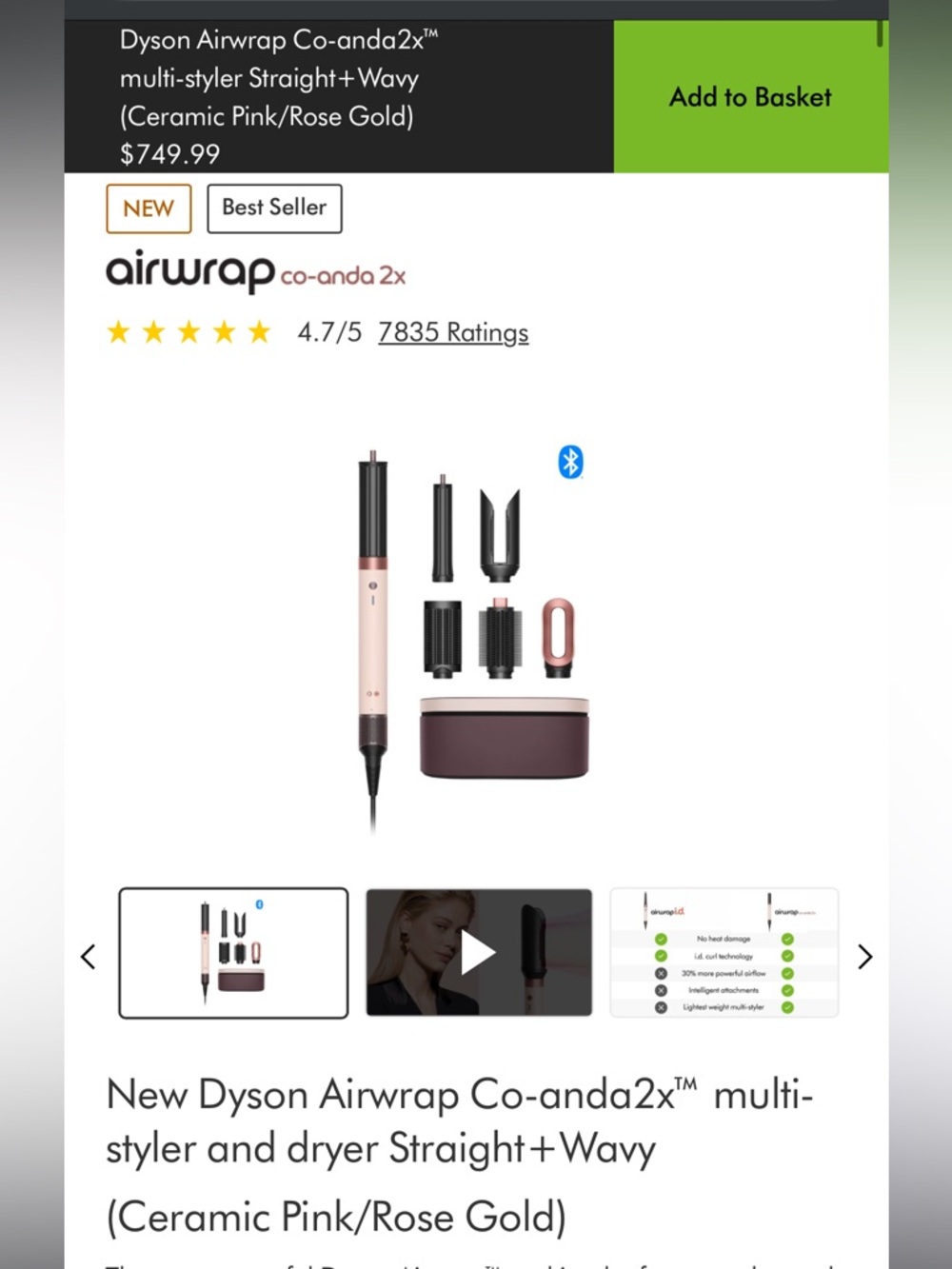Click the right carousel arrow
The width and height of the screenshot is (952, 1269).
coord(864,956)
